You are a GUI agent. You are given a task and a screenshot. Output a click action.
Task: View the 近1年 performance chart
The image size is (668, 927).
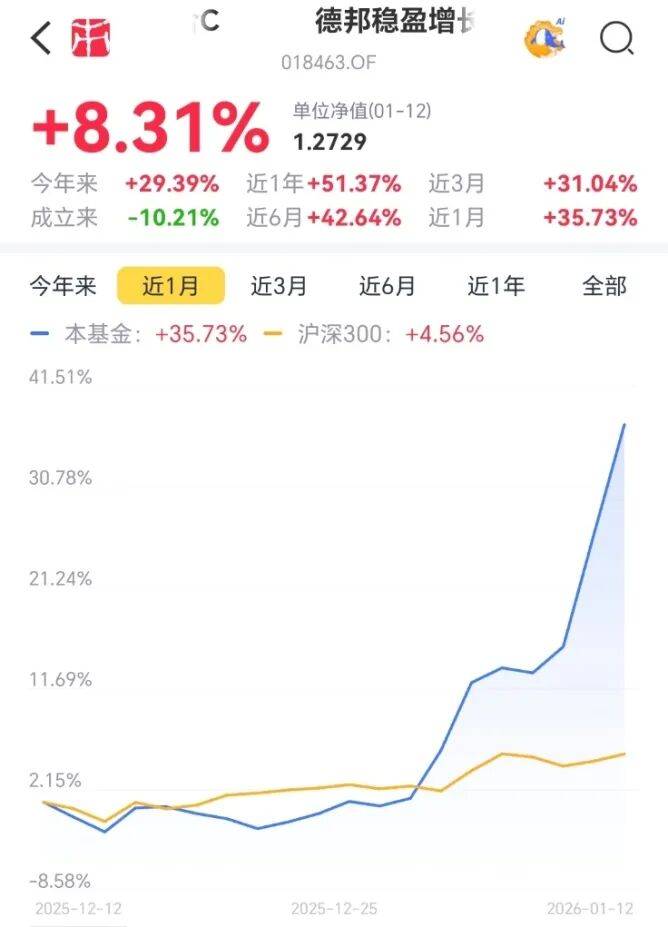(496, 286)
